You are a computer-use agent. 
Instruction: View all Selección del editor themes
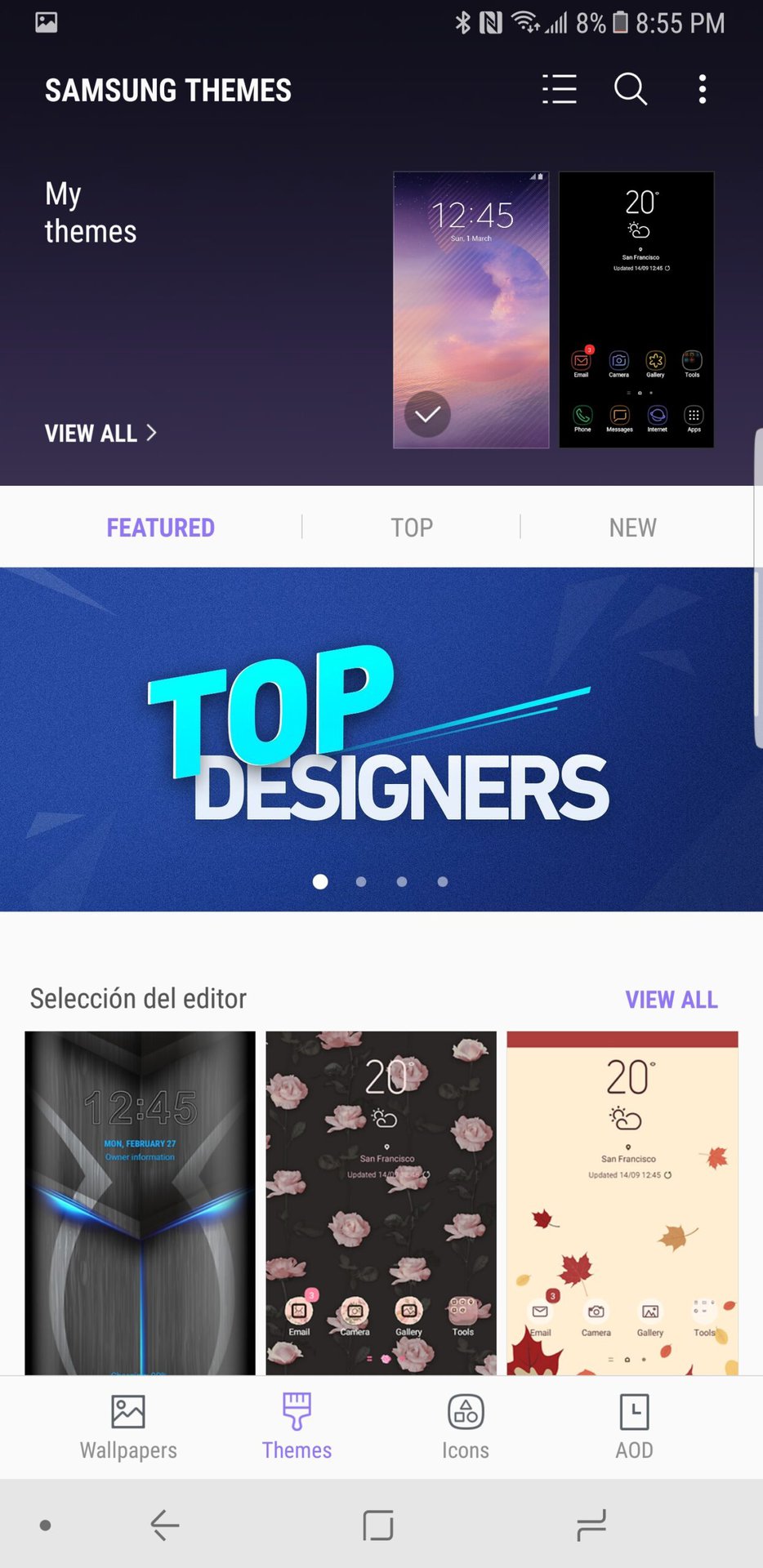coord(671,1000)
